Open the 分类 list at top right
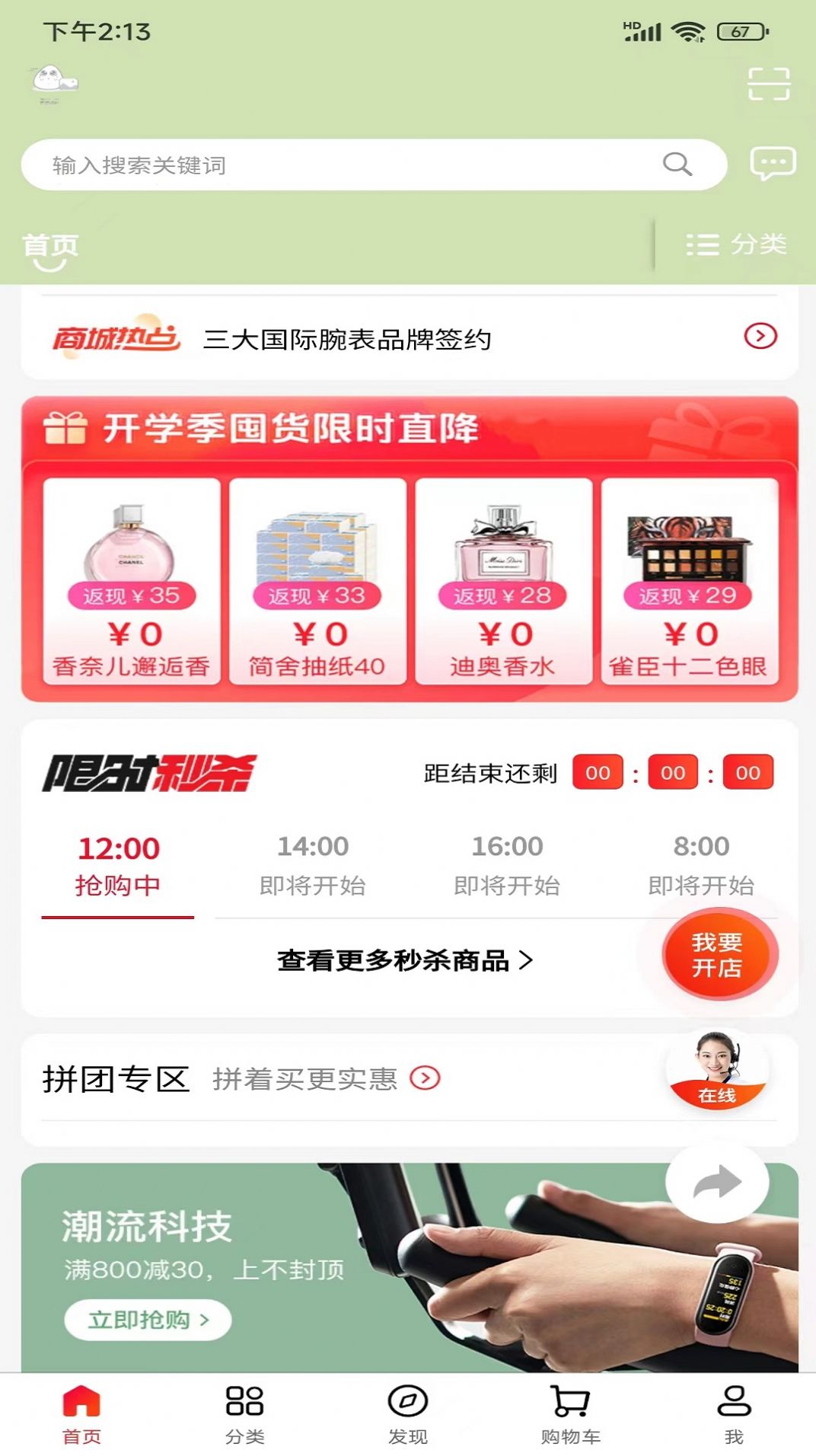The image size is (816, 1456). point(736,244)
